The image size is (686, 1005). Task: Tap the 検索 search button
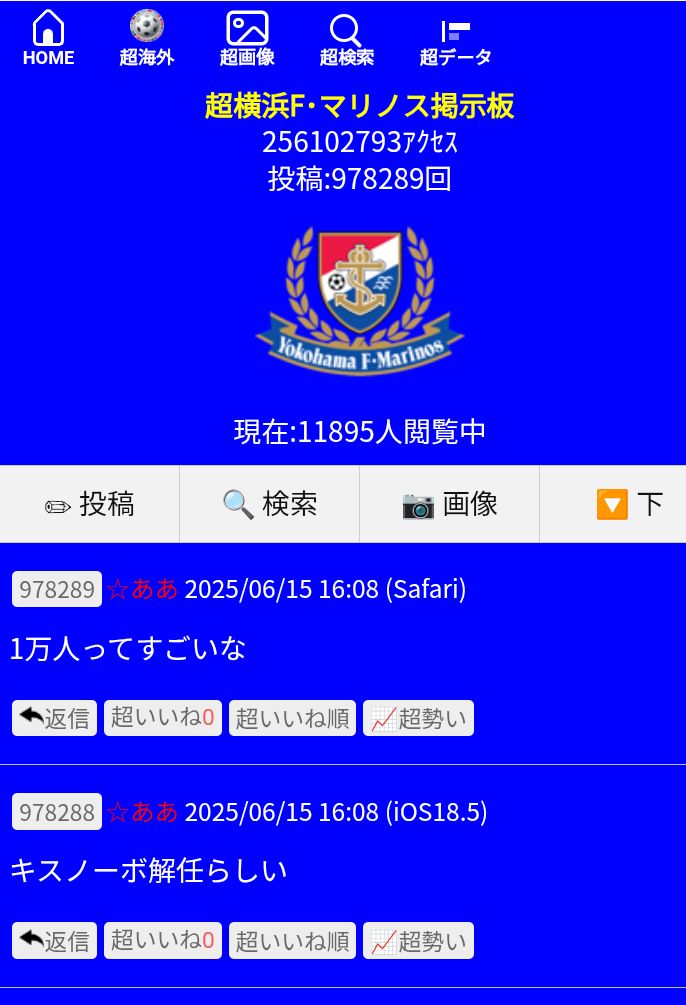pyautogui.click(x=270, y=504)
